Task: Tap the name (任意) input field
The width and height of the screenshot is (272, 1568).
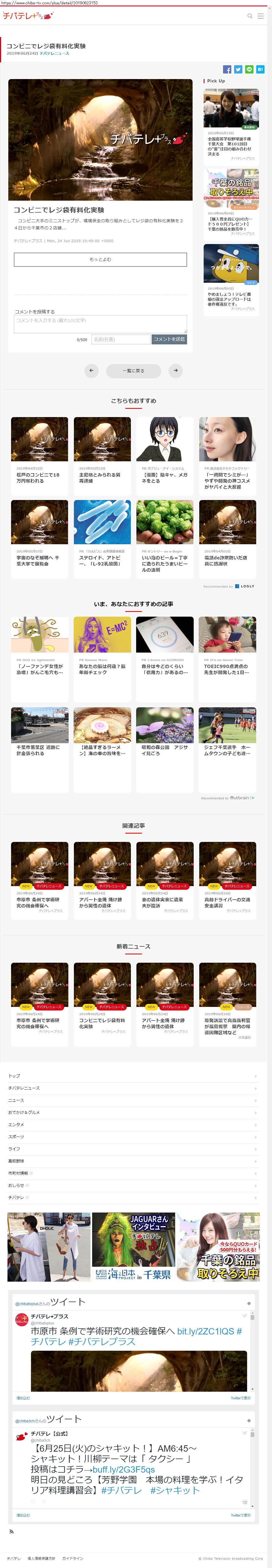Action: click(x=120, y=339)
